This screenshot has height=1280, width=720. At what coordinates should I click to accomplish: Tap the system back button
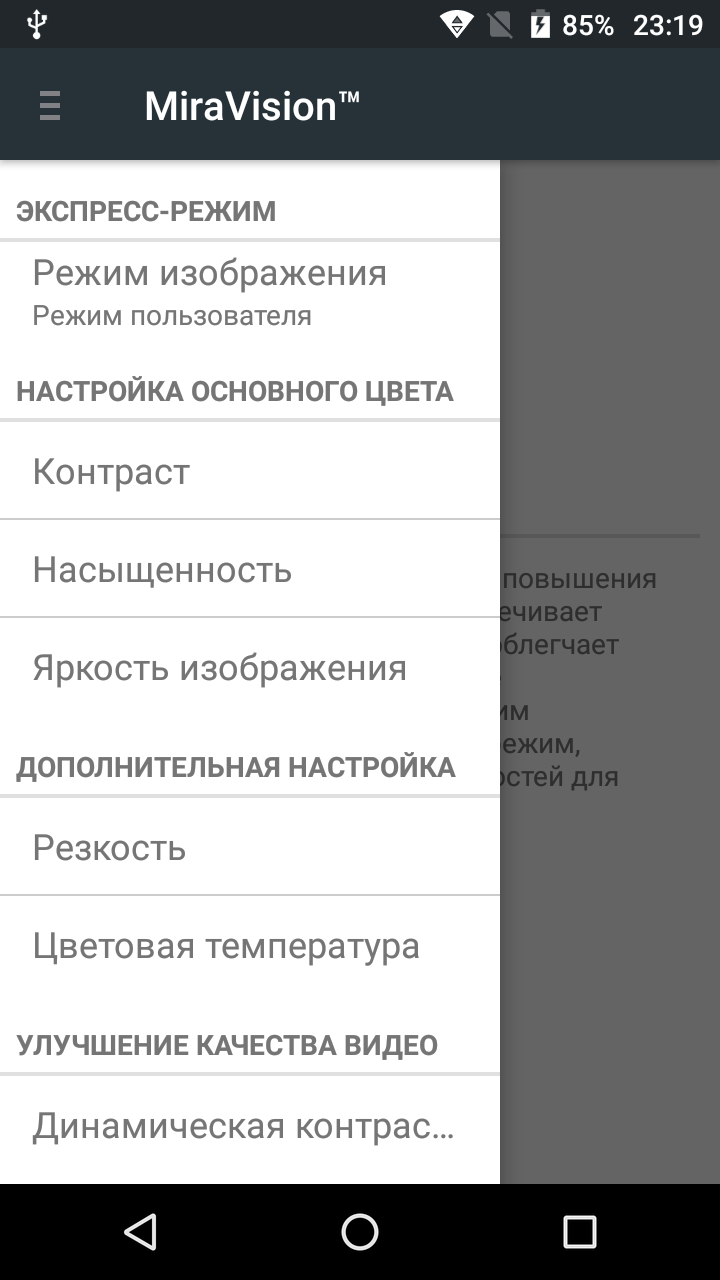[140, 1232]
